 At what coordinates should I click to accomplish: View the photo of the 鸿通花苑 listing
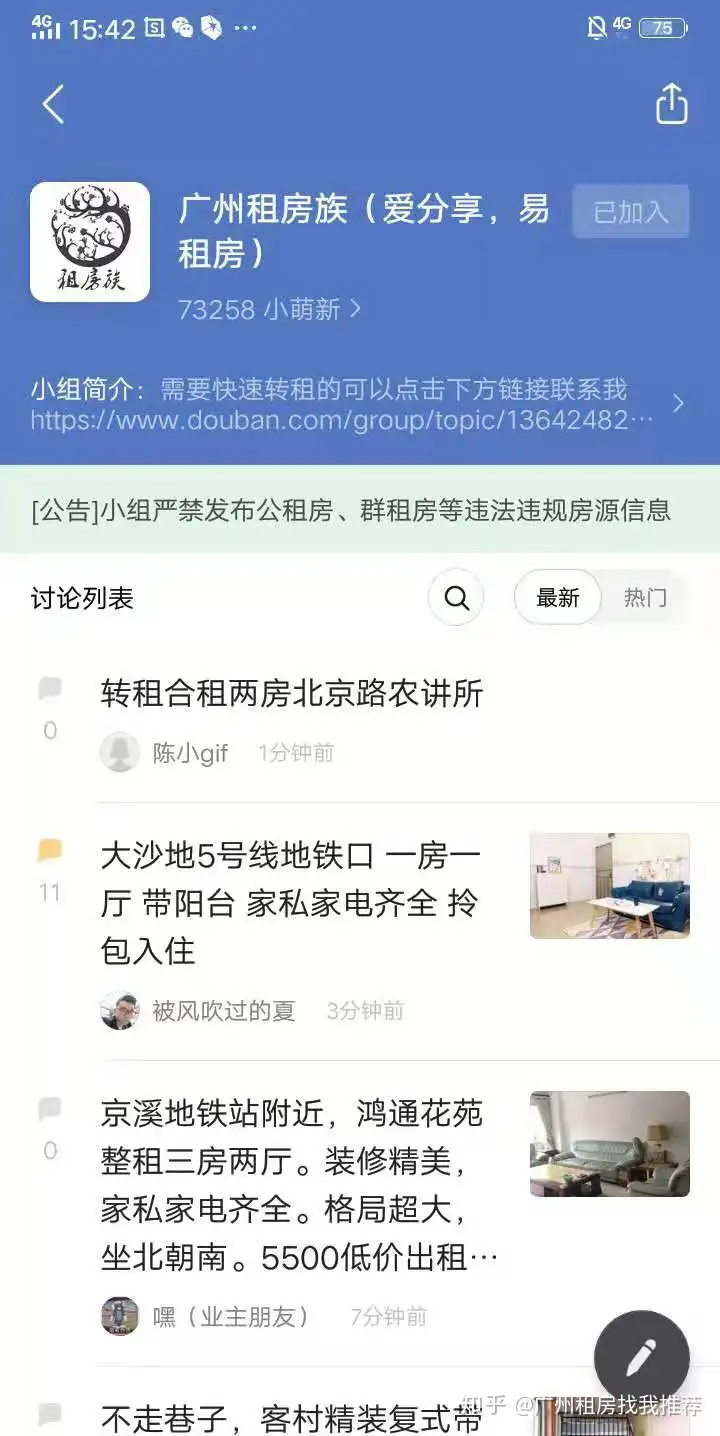click(x=609, y=1143)
